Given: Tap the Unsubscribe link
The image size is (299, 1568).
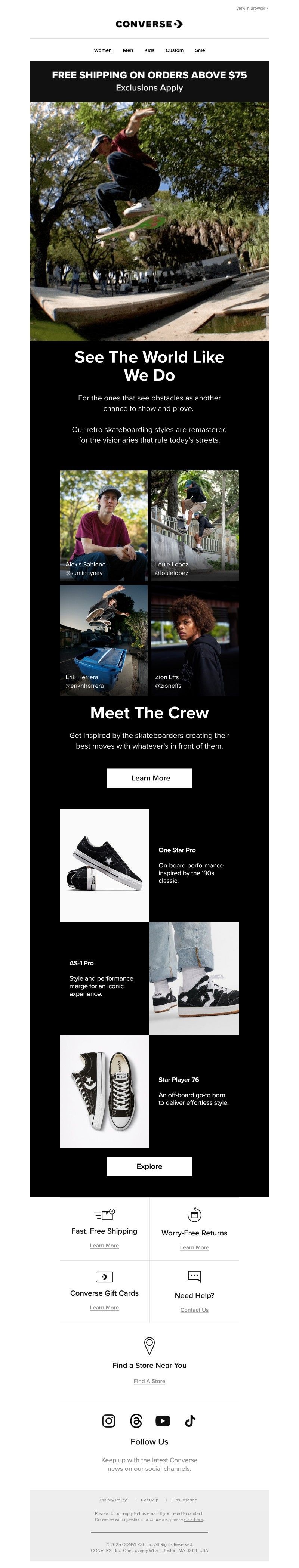Looking at the screenshot, I should click(185, 1500).
